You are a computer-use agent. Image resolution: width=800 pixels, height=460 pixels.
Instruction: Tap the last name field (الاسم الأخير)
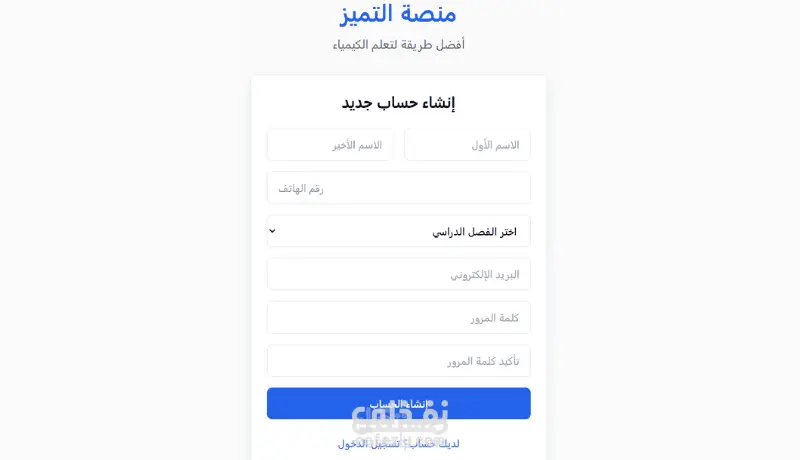click(x=330, y=145)
